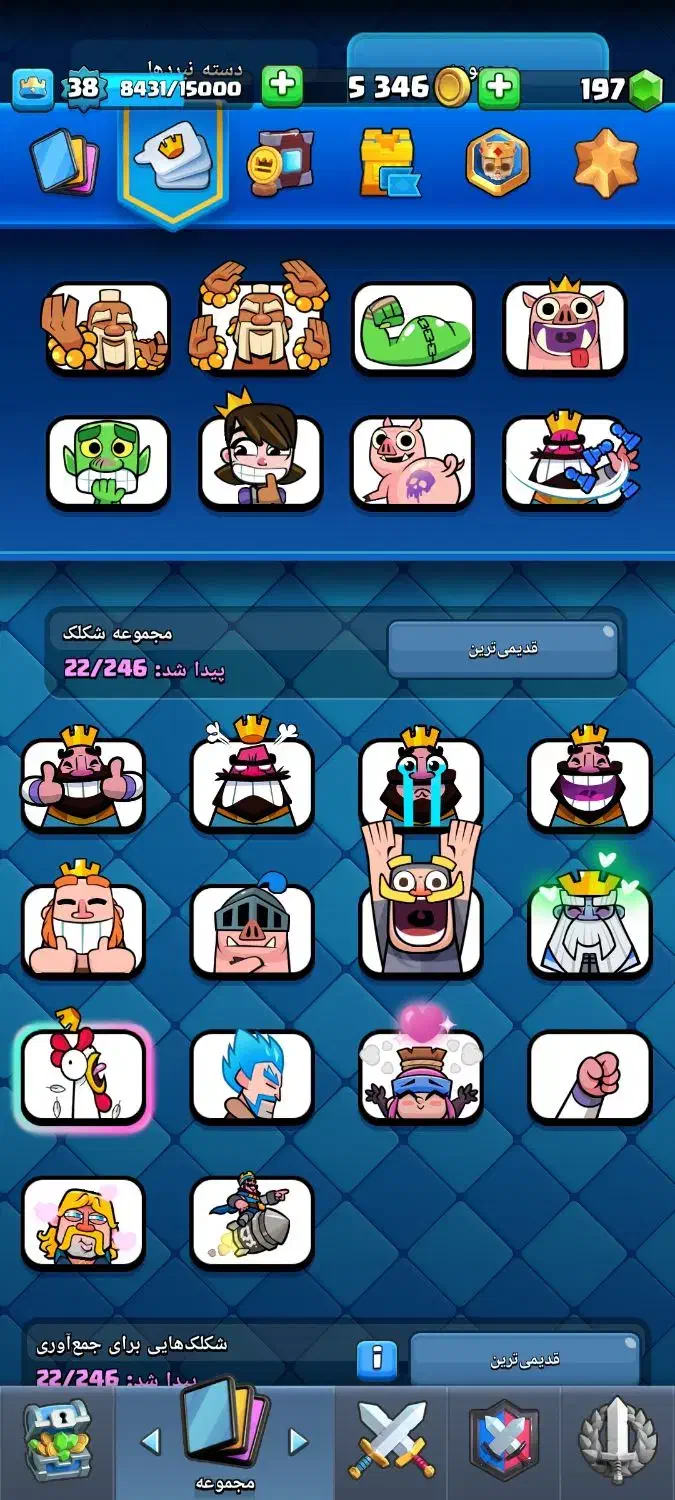Choose the green goblin deck emote
675x1500 pixels.
click(x=108, y=461)
